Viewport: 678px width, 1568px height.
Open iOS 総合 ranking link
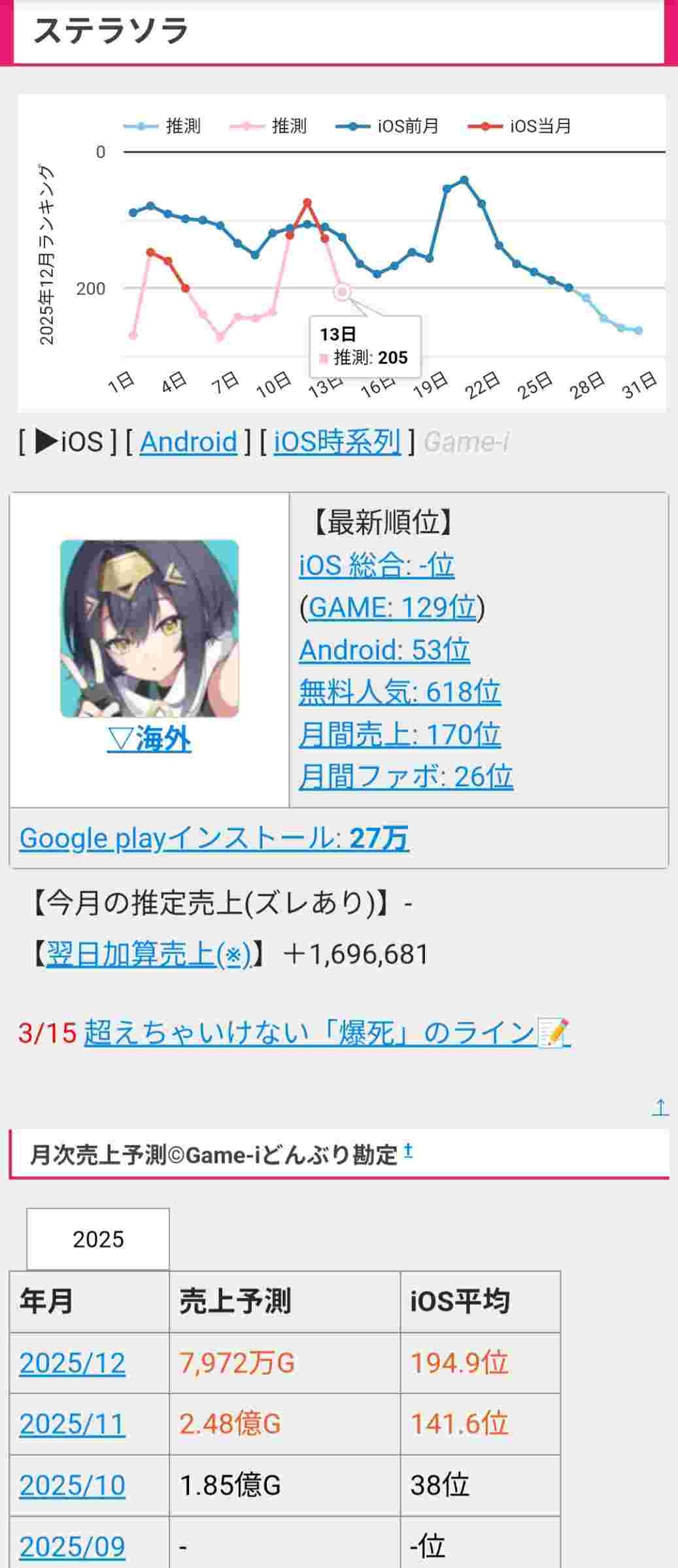[376, 565]
